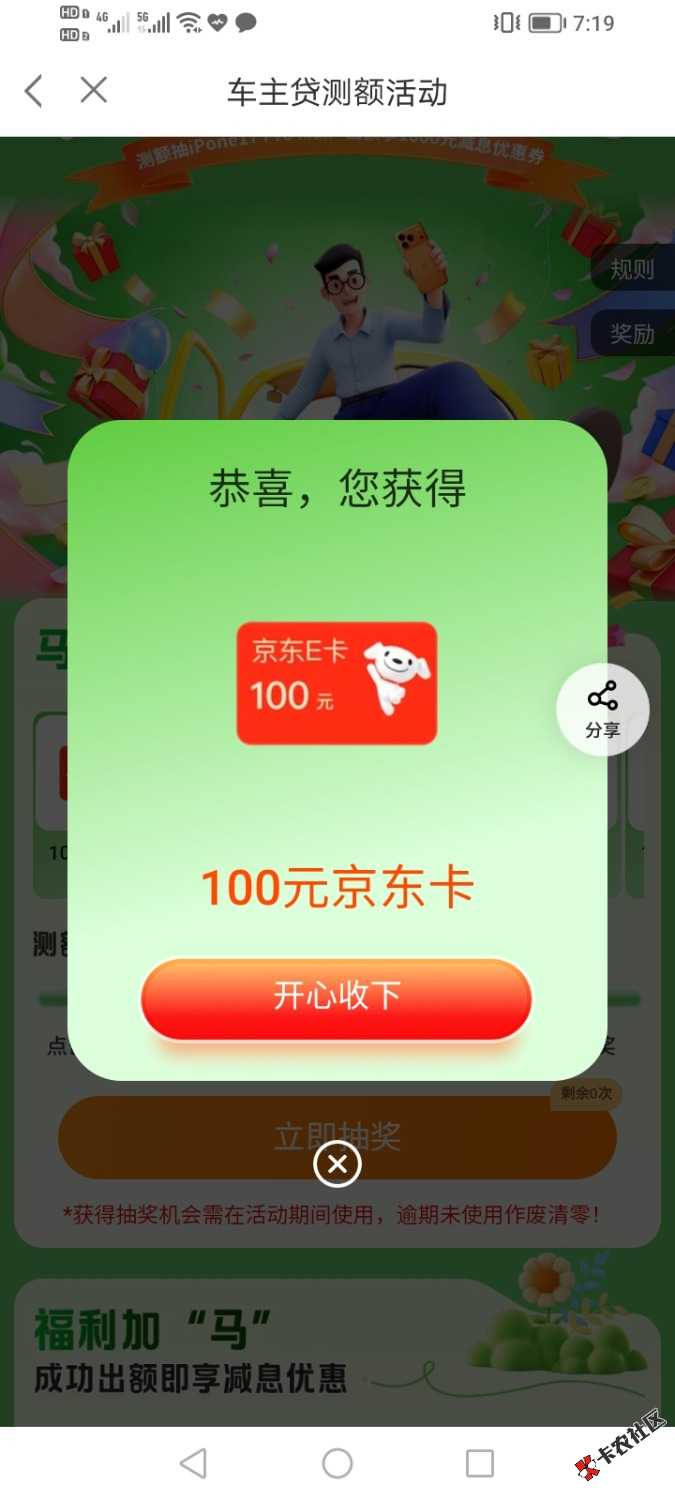
Task: Dismiss the prize popup with circled X
Action: (x=337, y=1164)
